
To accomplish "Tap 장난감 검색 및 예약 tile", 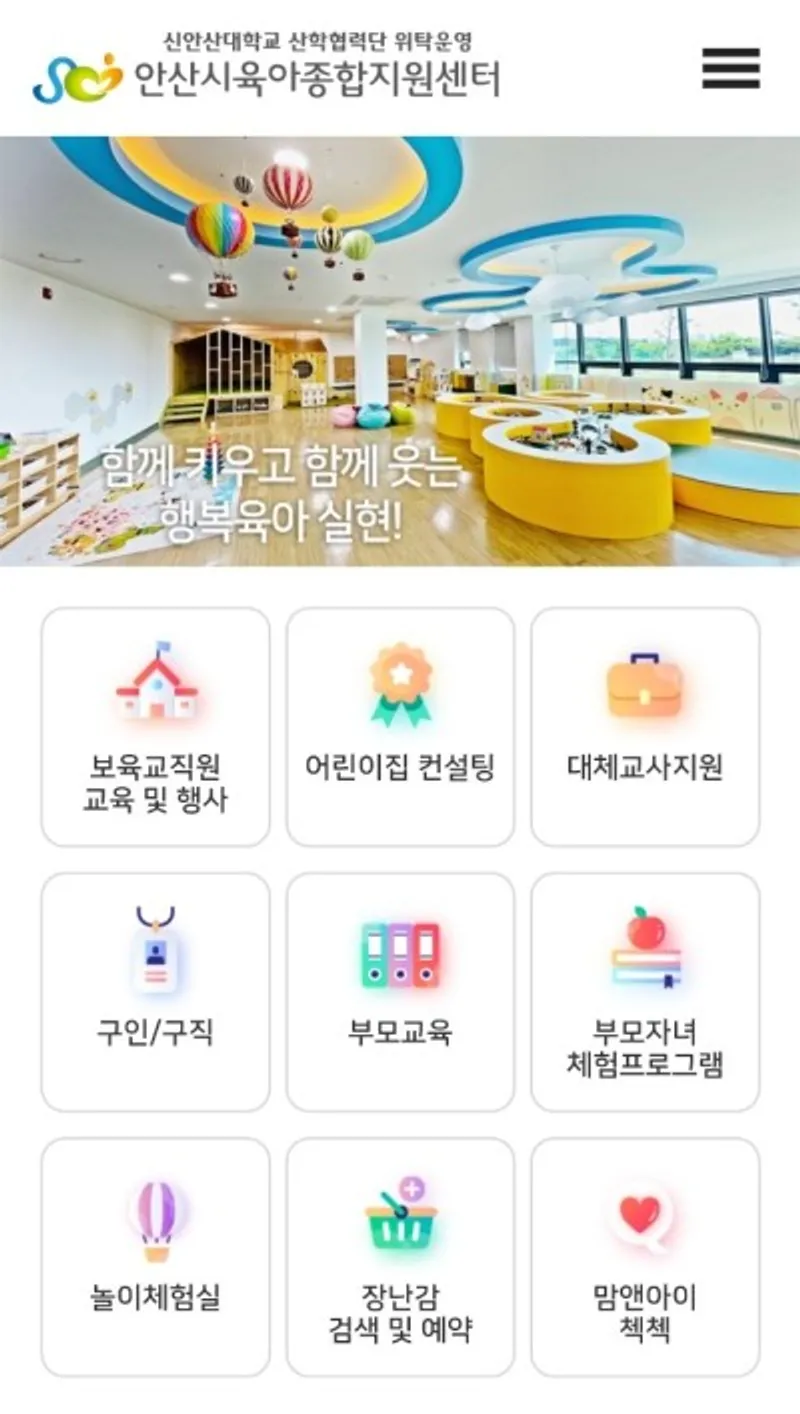I will tap(400, 1257).
